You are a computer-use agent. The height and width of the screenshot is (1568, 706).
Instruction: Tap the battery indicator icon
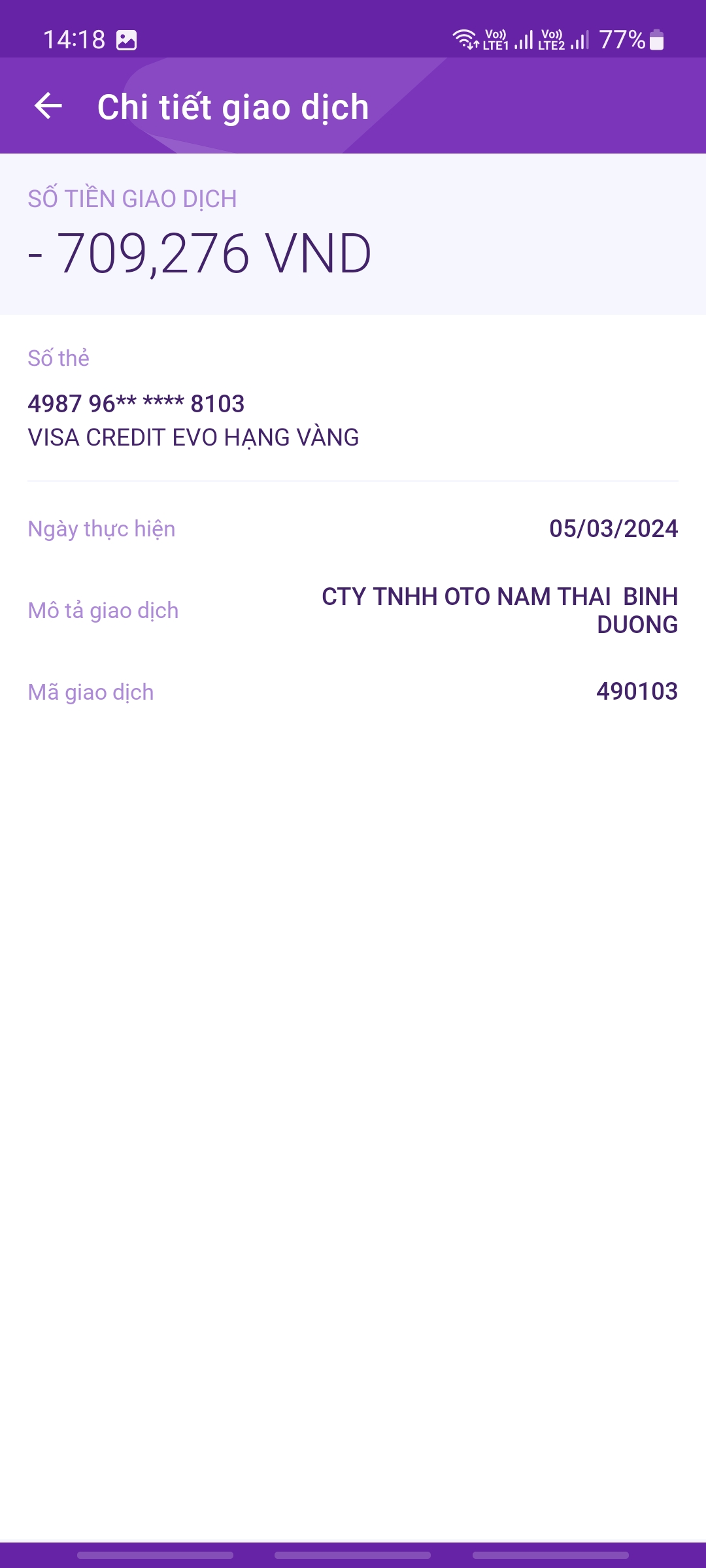(656, 41)
